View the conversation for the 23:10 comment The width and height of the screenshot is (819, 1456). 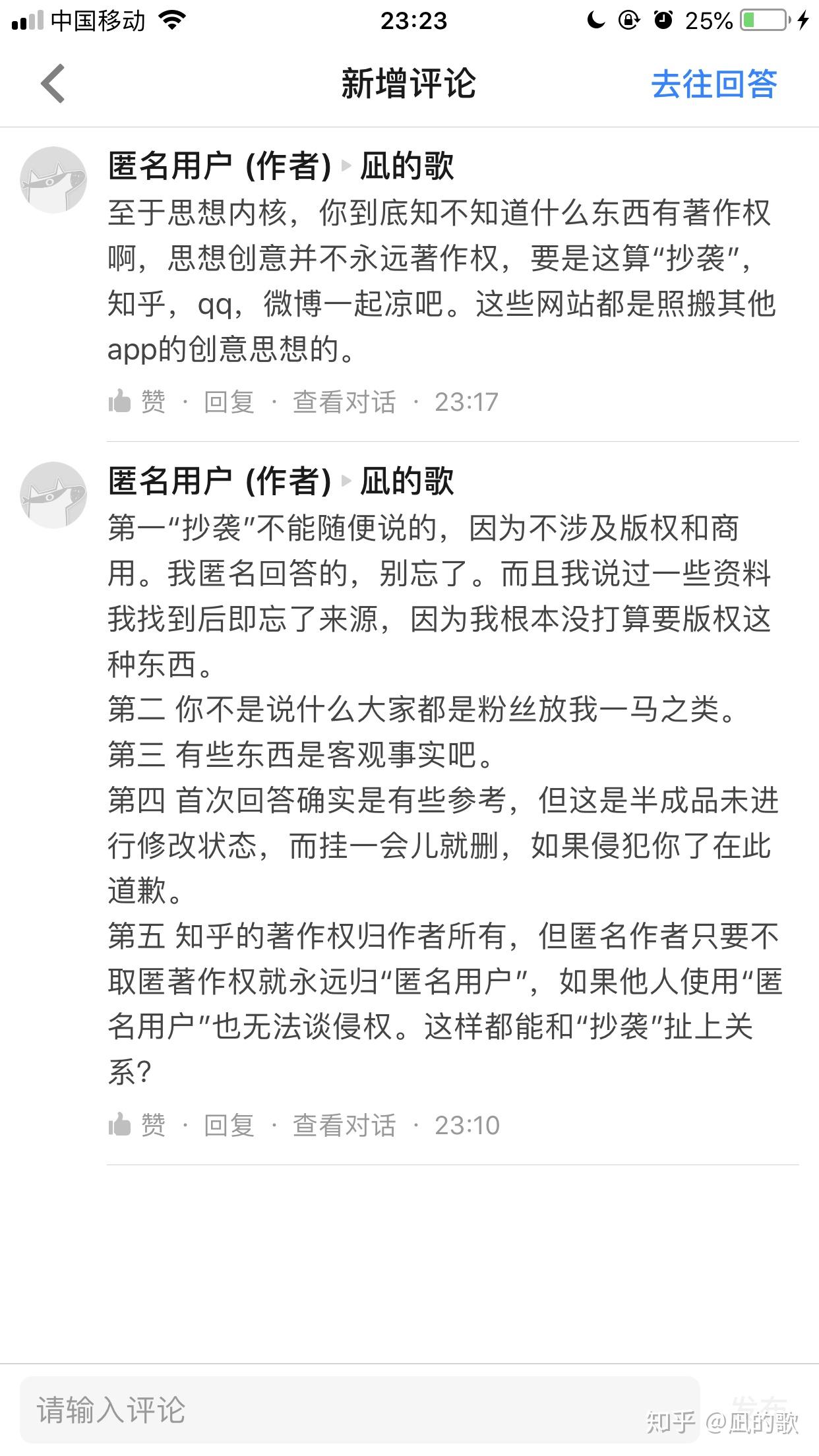(344, 1125)
